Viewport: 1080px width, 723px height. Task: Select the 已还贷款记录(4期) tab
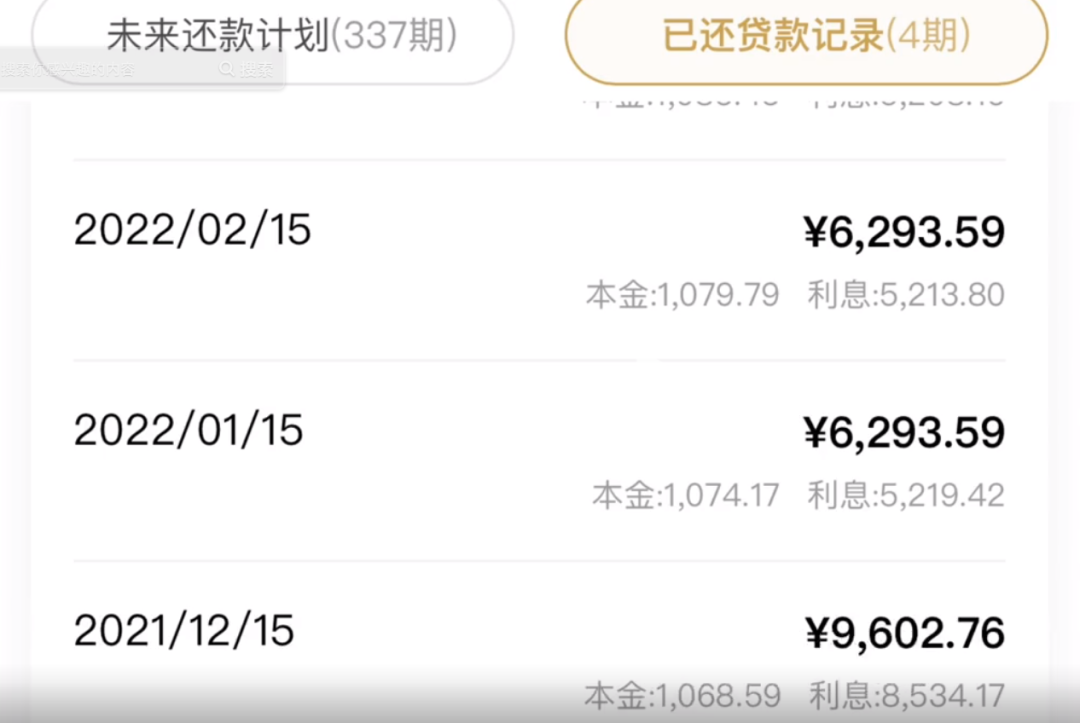(x=806, y=36)
